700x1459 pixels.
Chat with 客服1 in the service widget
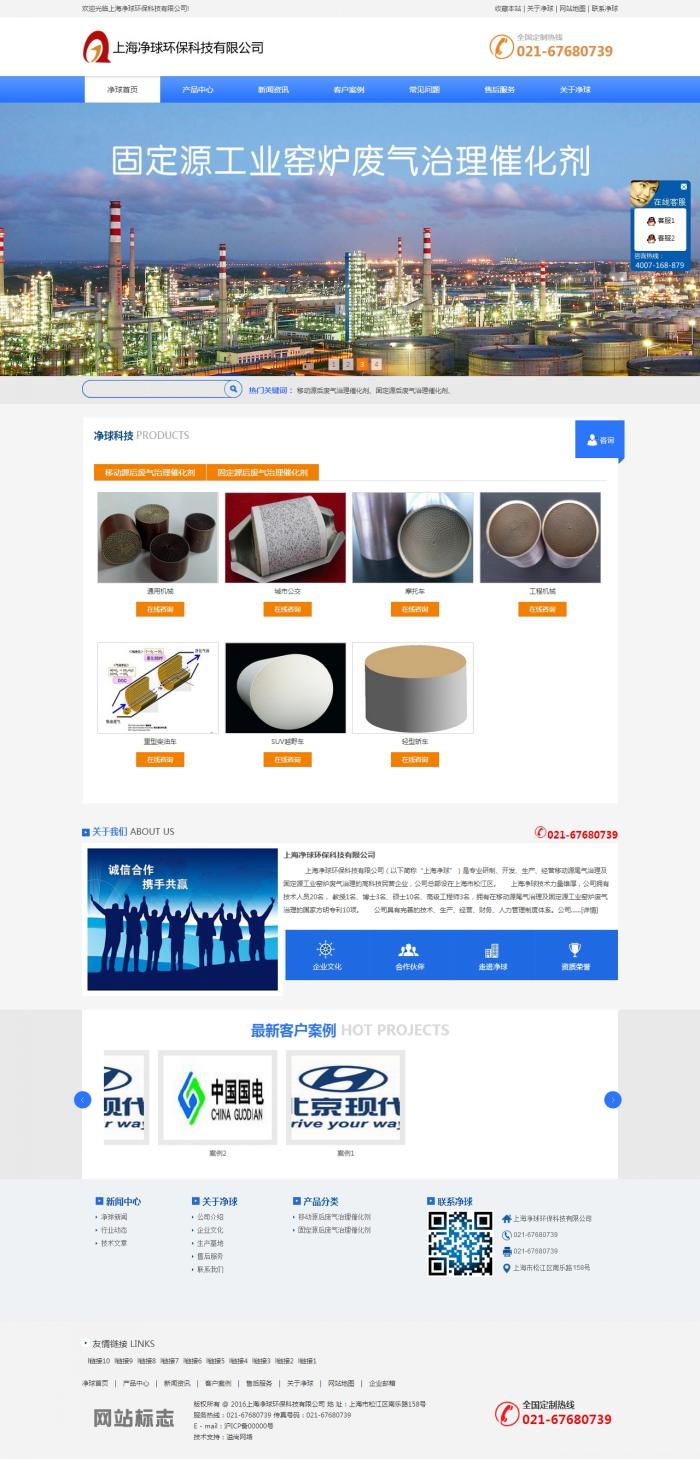(661, 220)
